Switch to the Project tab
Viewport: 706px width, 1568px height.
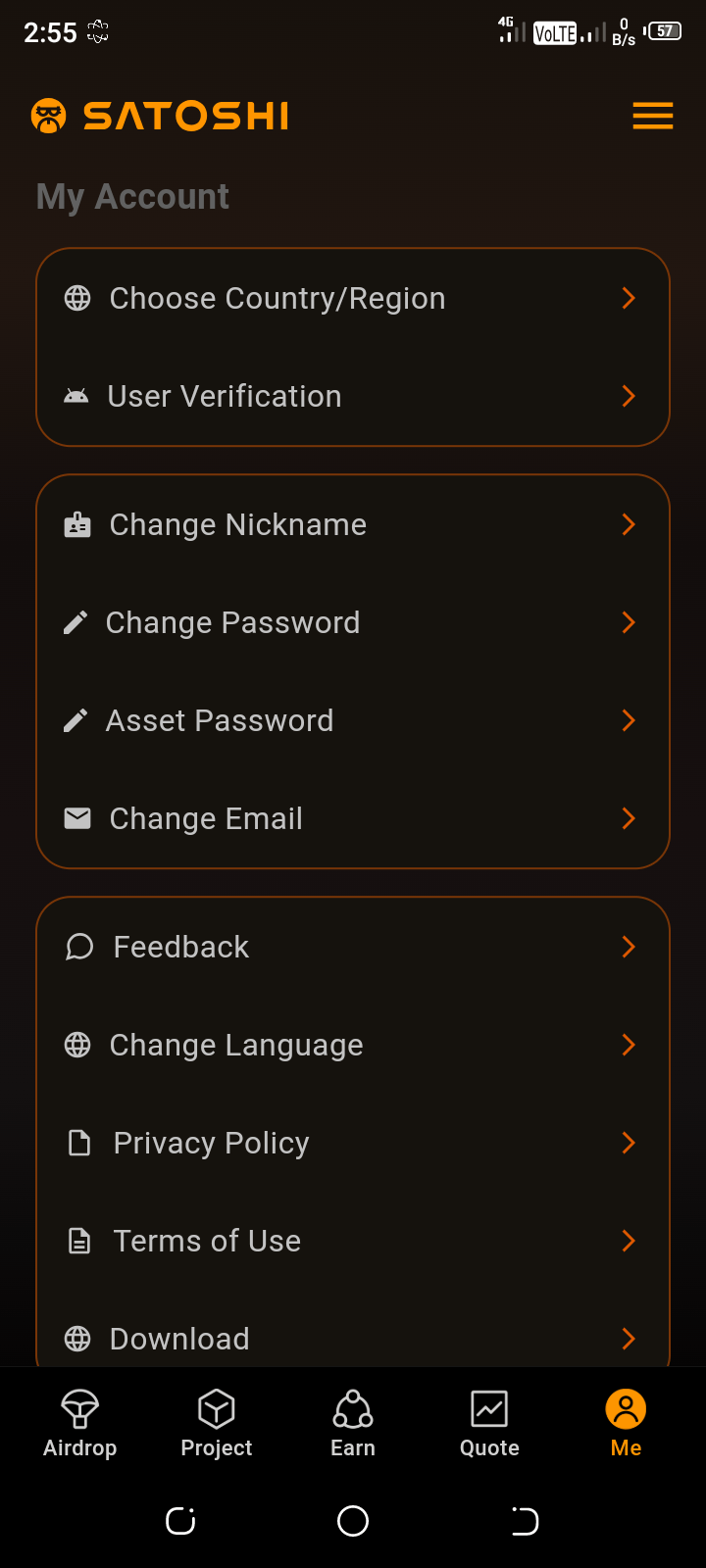tap(217, 1424)
